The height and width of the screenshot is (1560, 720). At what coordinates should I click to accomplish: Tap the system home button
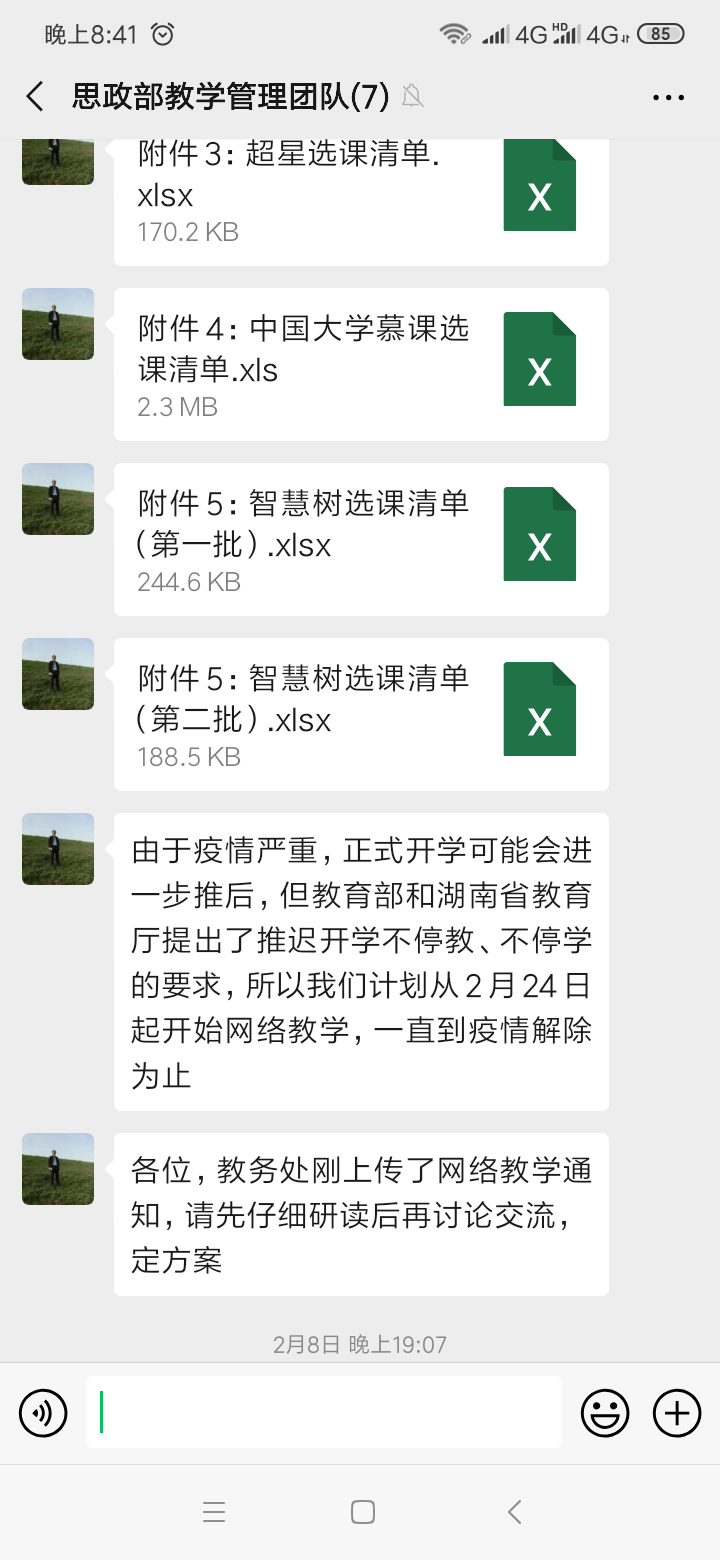click(x=363, y=1512)
